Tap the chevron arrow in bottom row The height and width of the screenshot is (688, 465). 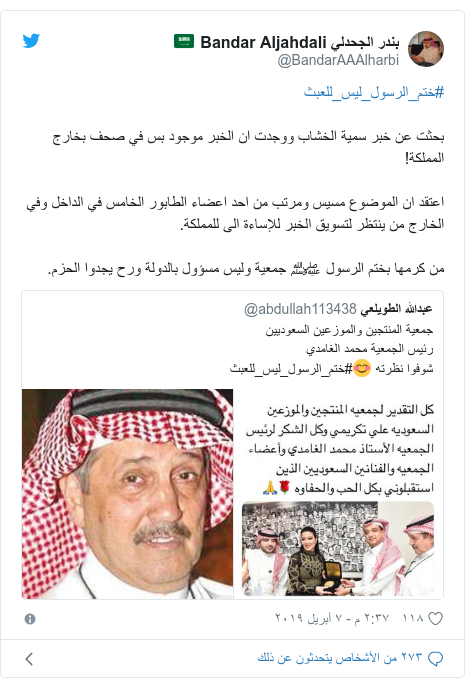pyautogui.click(x=29, y=659)
